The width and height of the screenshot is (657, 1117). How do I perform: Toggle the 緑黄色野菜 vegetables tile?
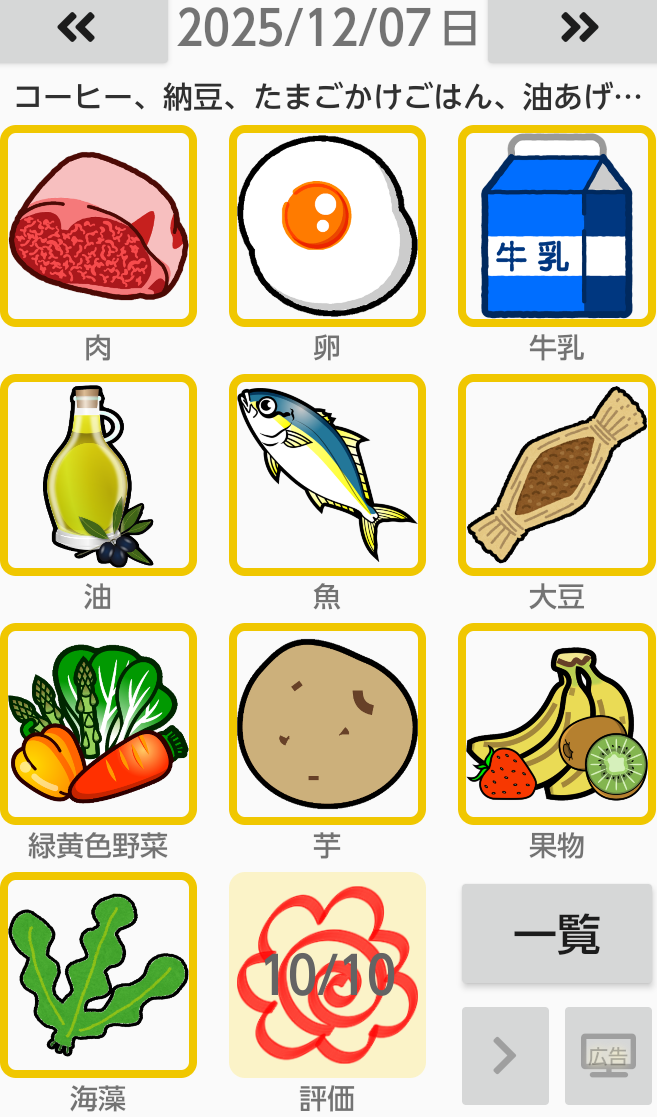tap(98, 724)
